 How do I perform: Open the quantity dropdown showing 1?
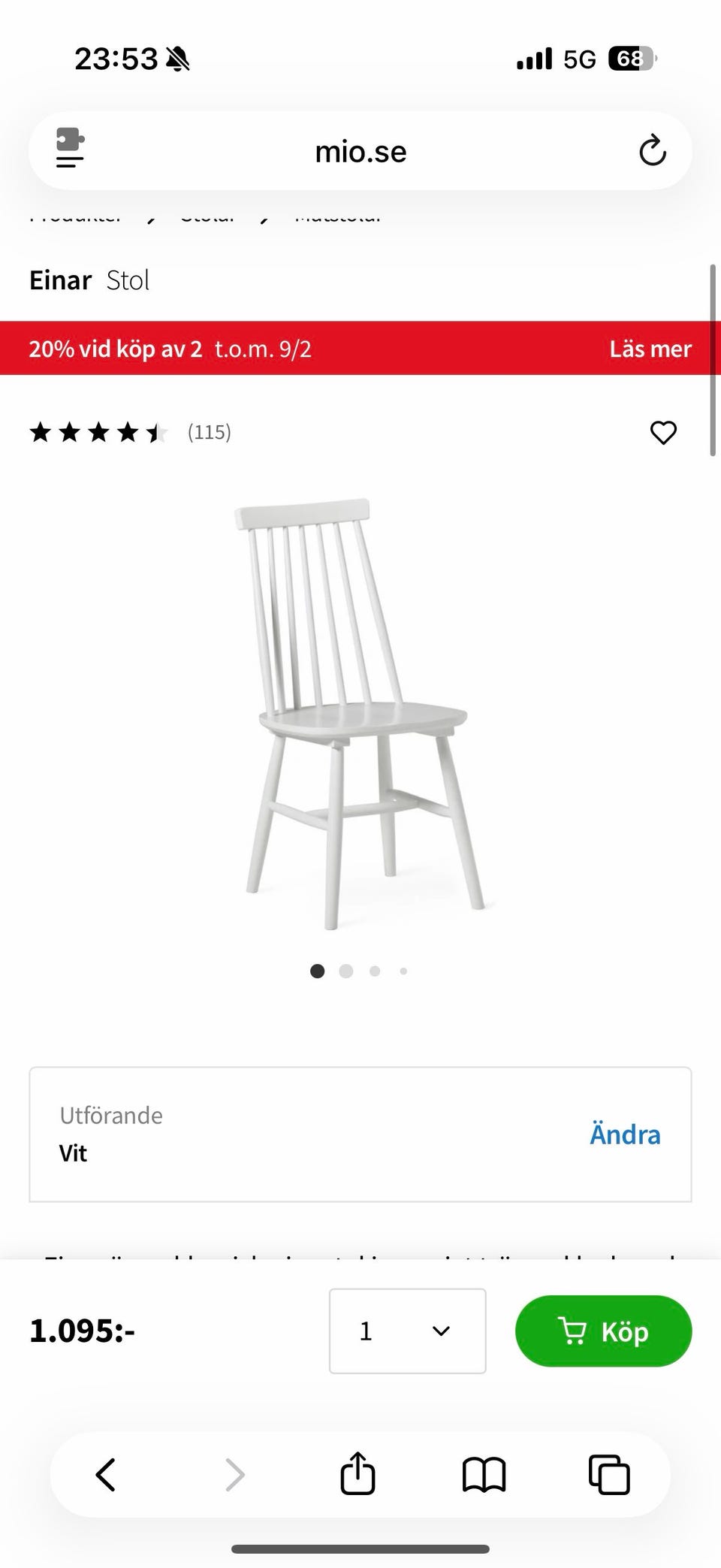click(x=407, y=1331)
